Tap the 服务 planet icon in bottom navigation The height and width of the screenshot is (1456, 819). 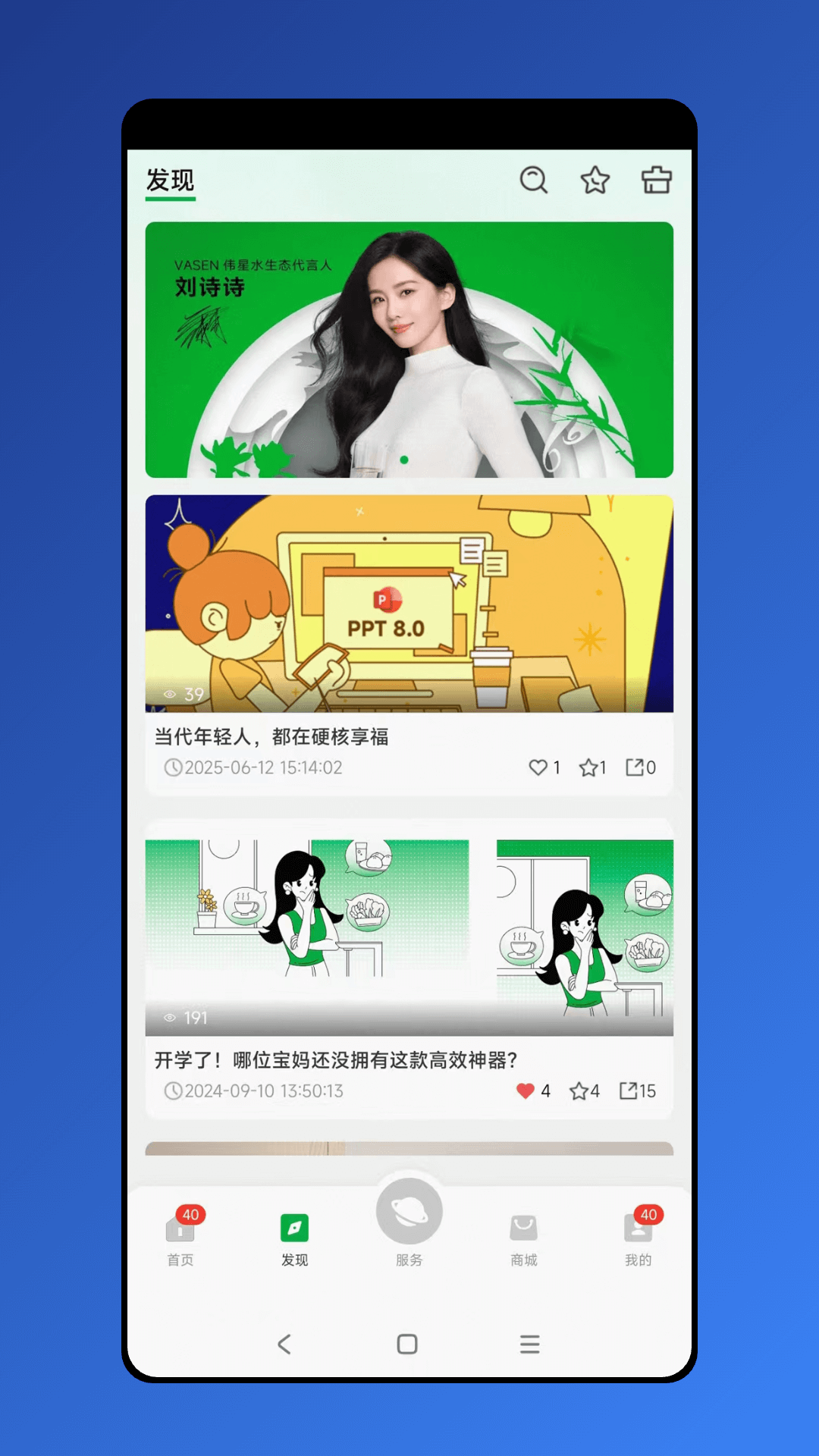(x=409, y=1211)
